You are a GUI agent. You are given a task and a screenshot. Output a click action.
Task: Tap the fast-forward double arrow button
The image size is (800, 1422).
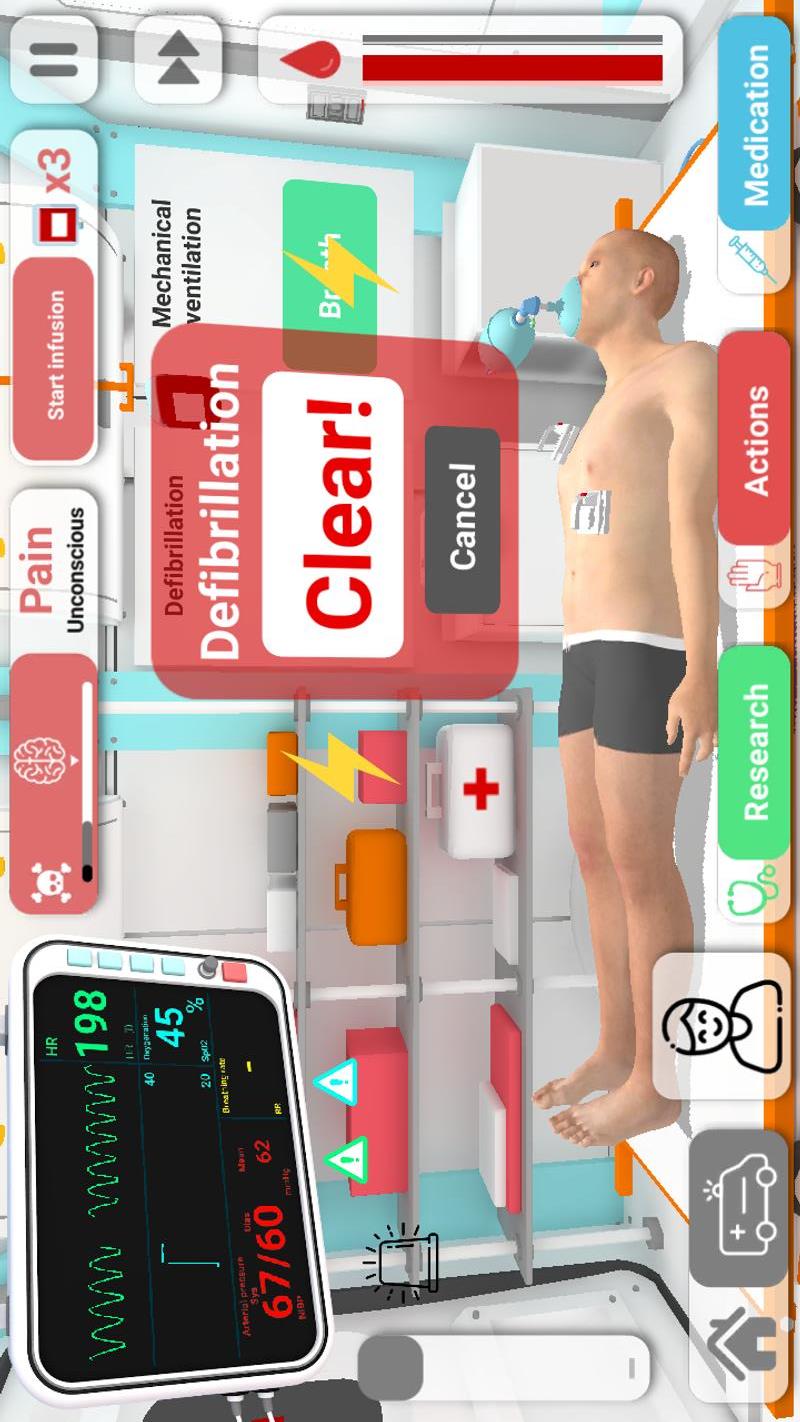point(177,59)
